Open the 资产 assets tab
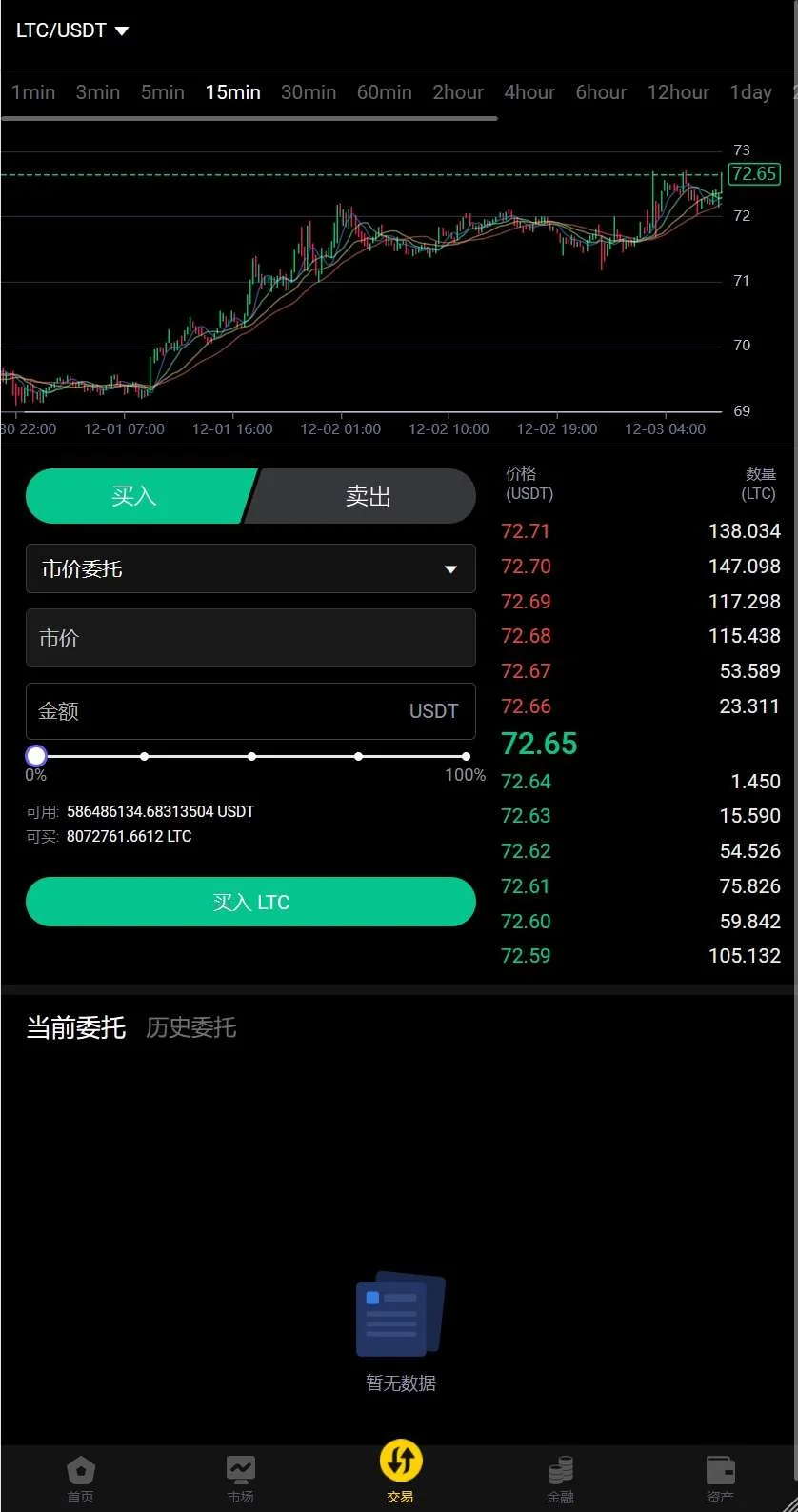798x1512 pixels. (x=720, y=1480)
